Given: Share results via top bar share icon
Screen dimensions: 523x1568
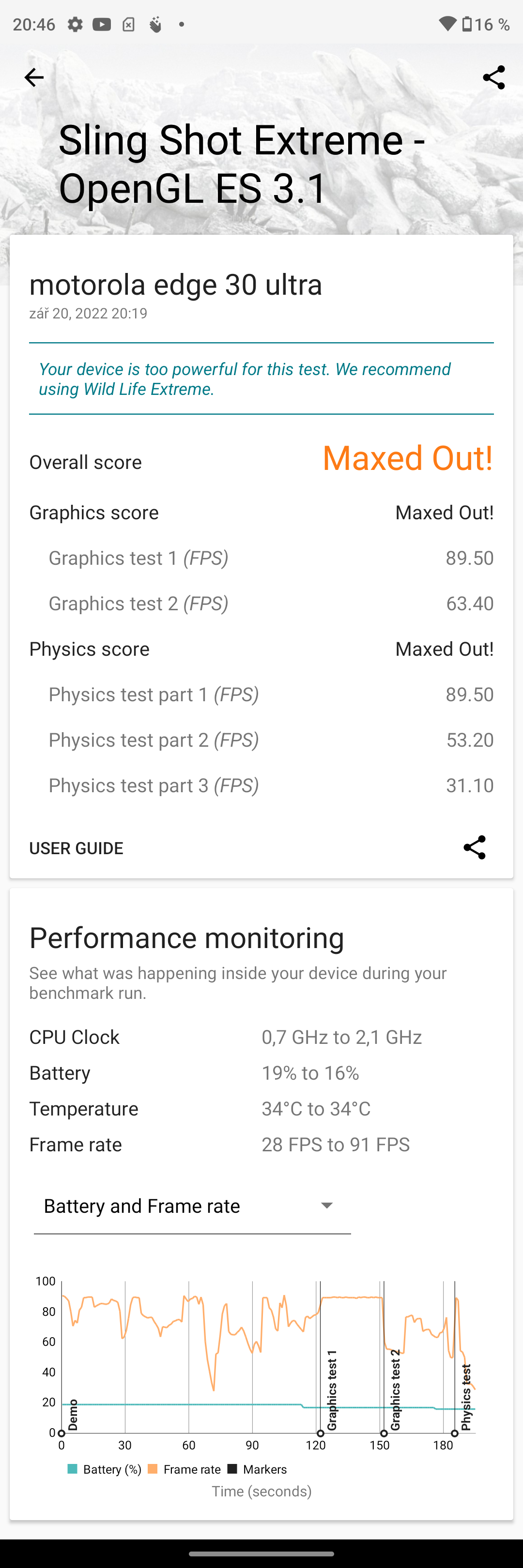Looking at the screenshot, I should point(493,77).
